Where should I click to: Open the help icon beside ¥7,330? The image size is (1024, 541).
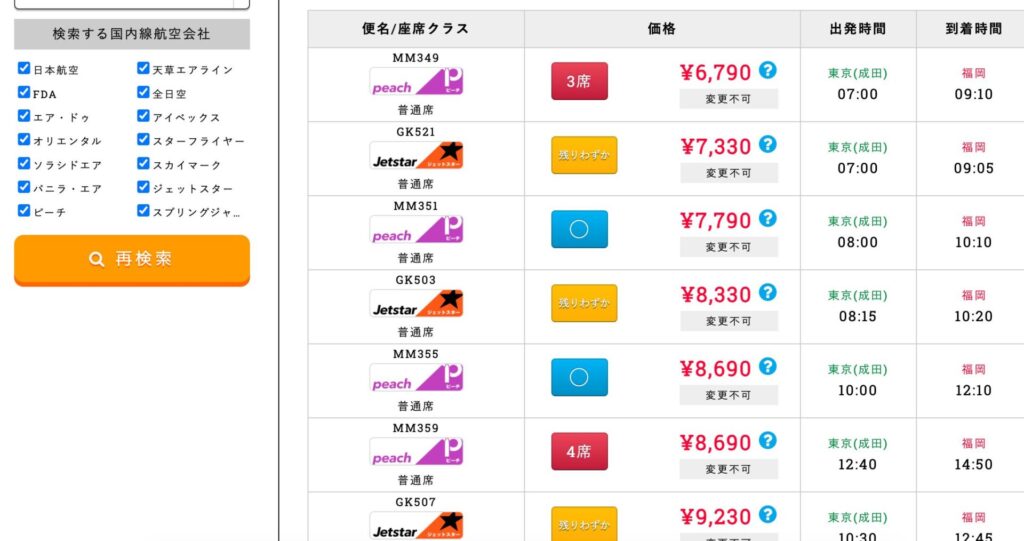tap(767, 144)
